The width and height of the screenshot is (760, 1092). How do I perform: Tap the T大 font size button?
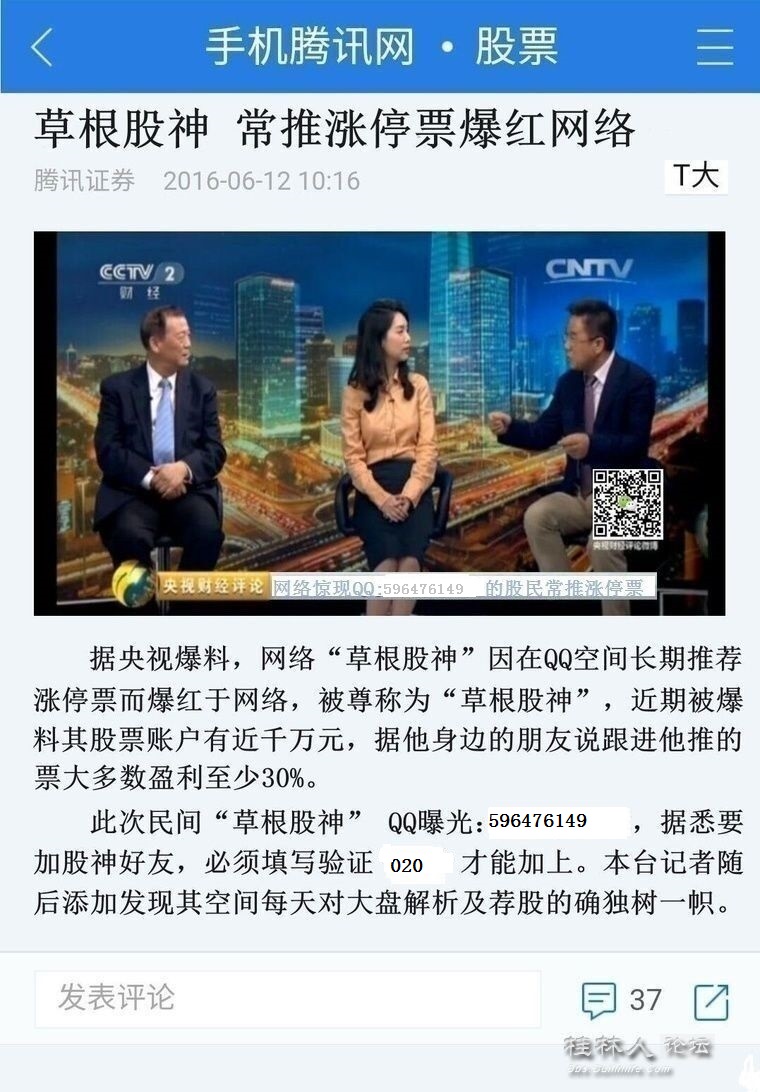pyautogui.click(x=695, y=176)
